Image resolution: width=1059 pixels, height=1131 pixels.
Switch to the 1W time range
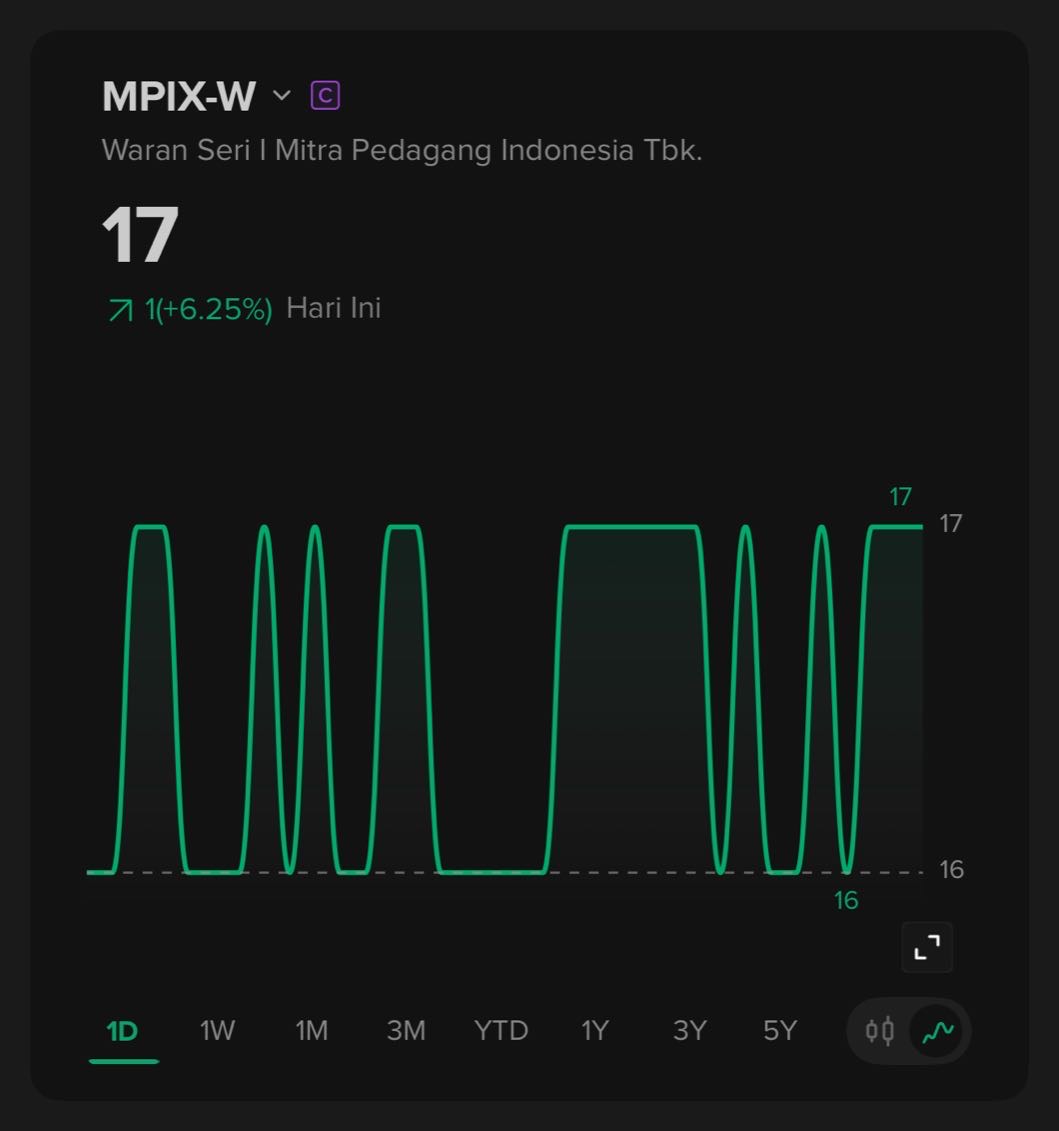(x=217, y=1031)
